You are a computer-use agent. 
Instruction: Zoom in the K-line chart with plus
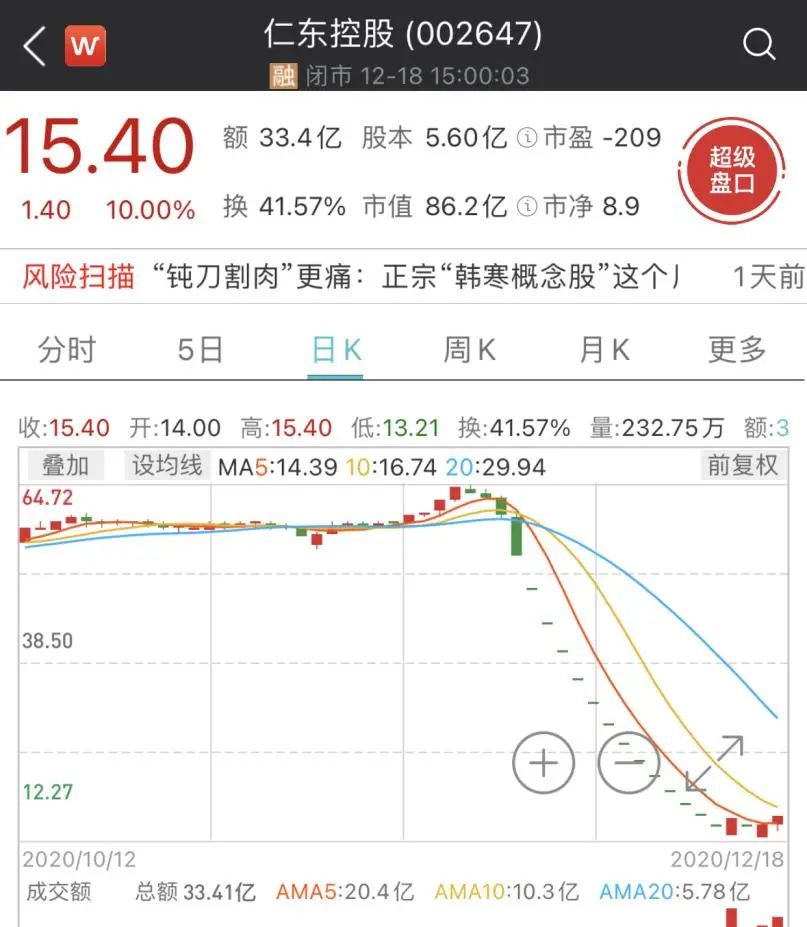543,763
